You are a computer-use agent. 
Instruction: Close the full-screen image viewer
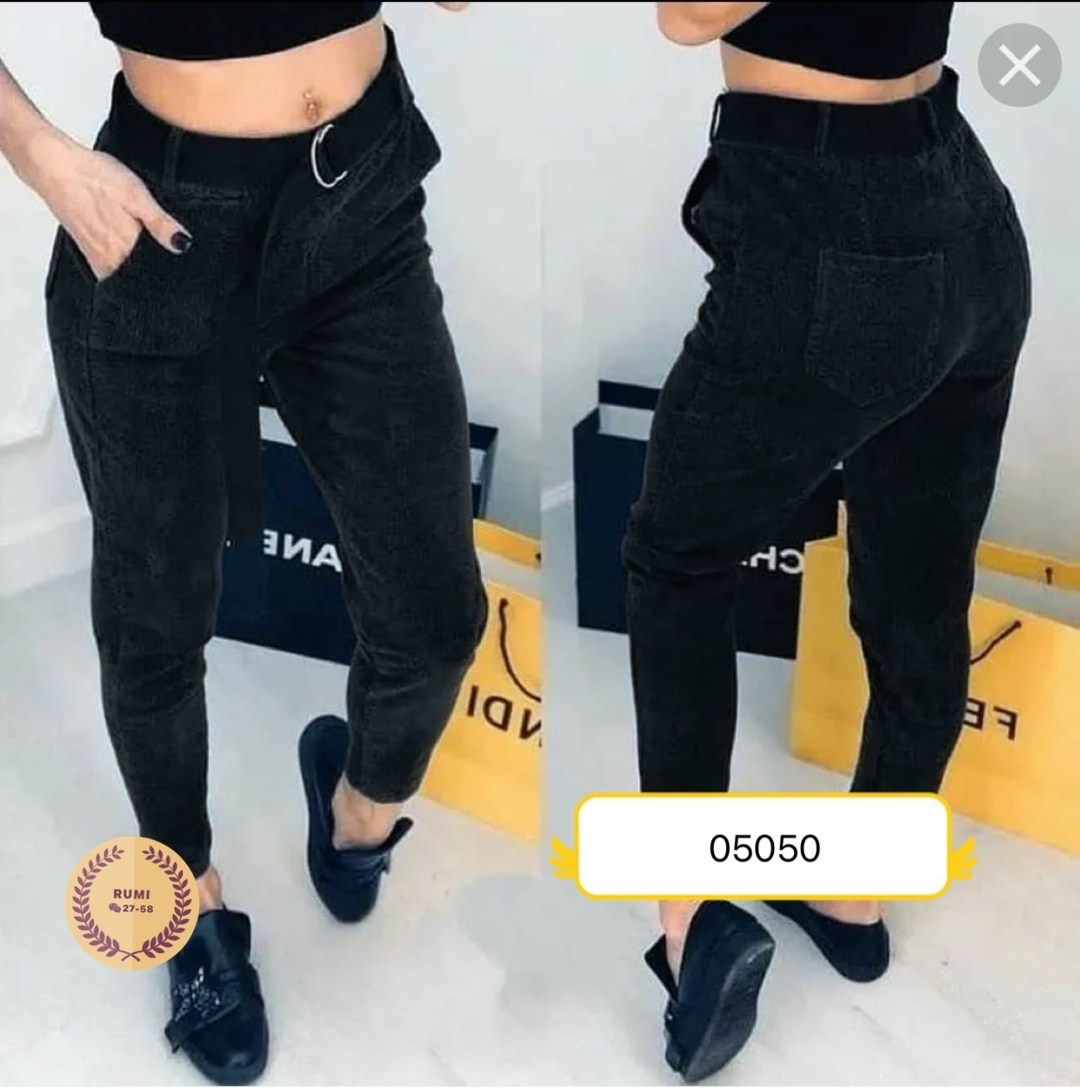pos(1019,66)
